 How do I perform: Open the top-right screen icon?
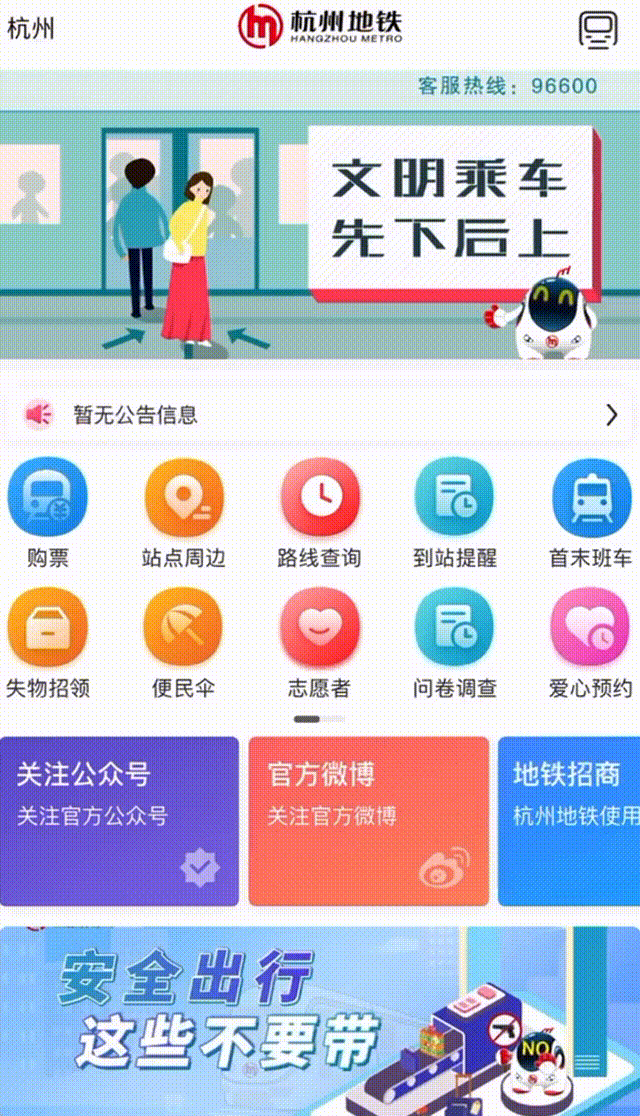click(598, 30)
